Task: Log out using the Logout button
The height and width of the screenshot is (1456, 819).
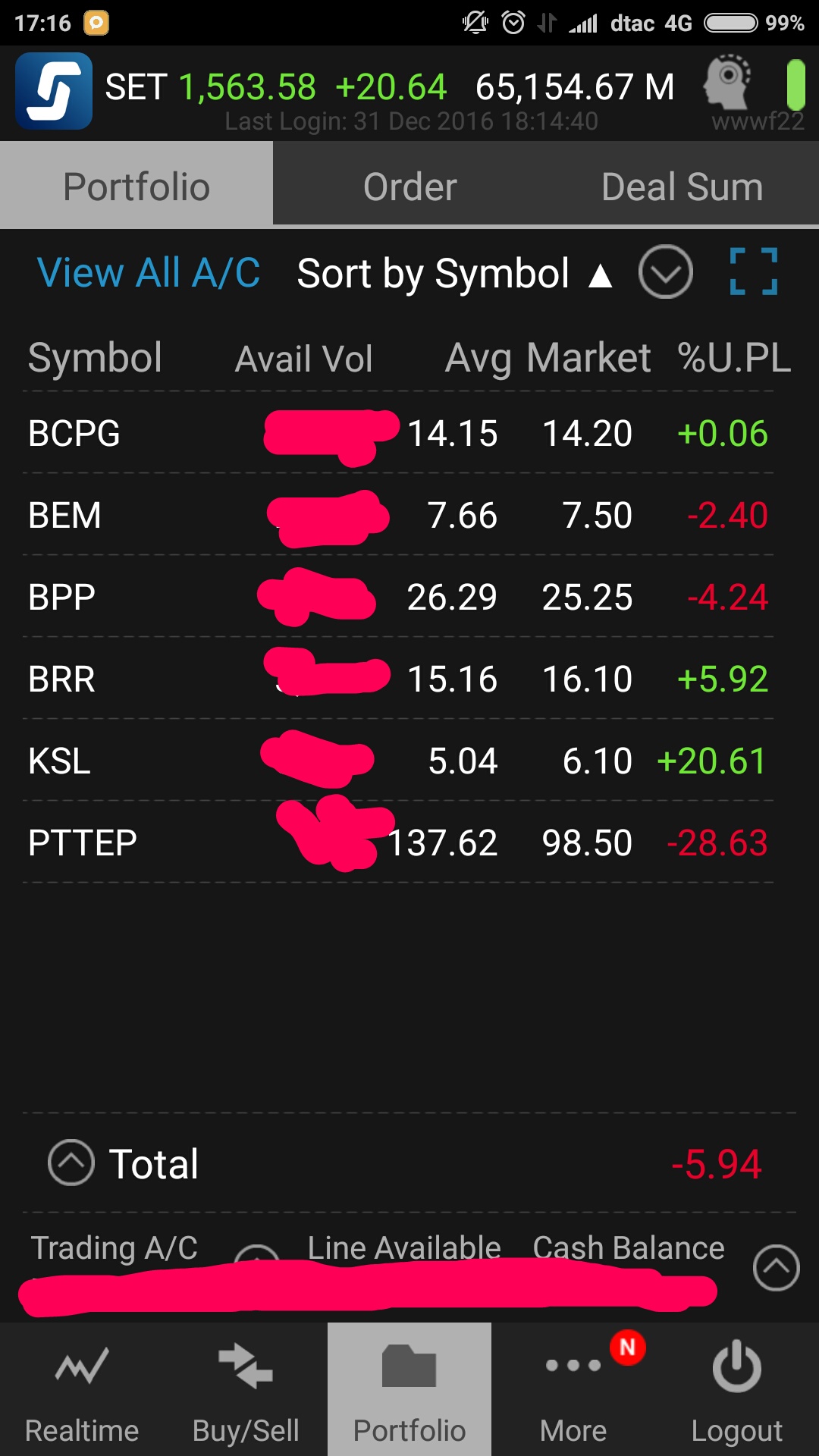Action: tap(737, 1389)
